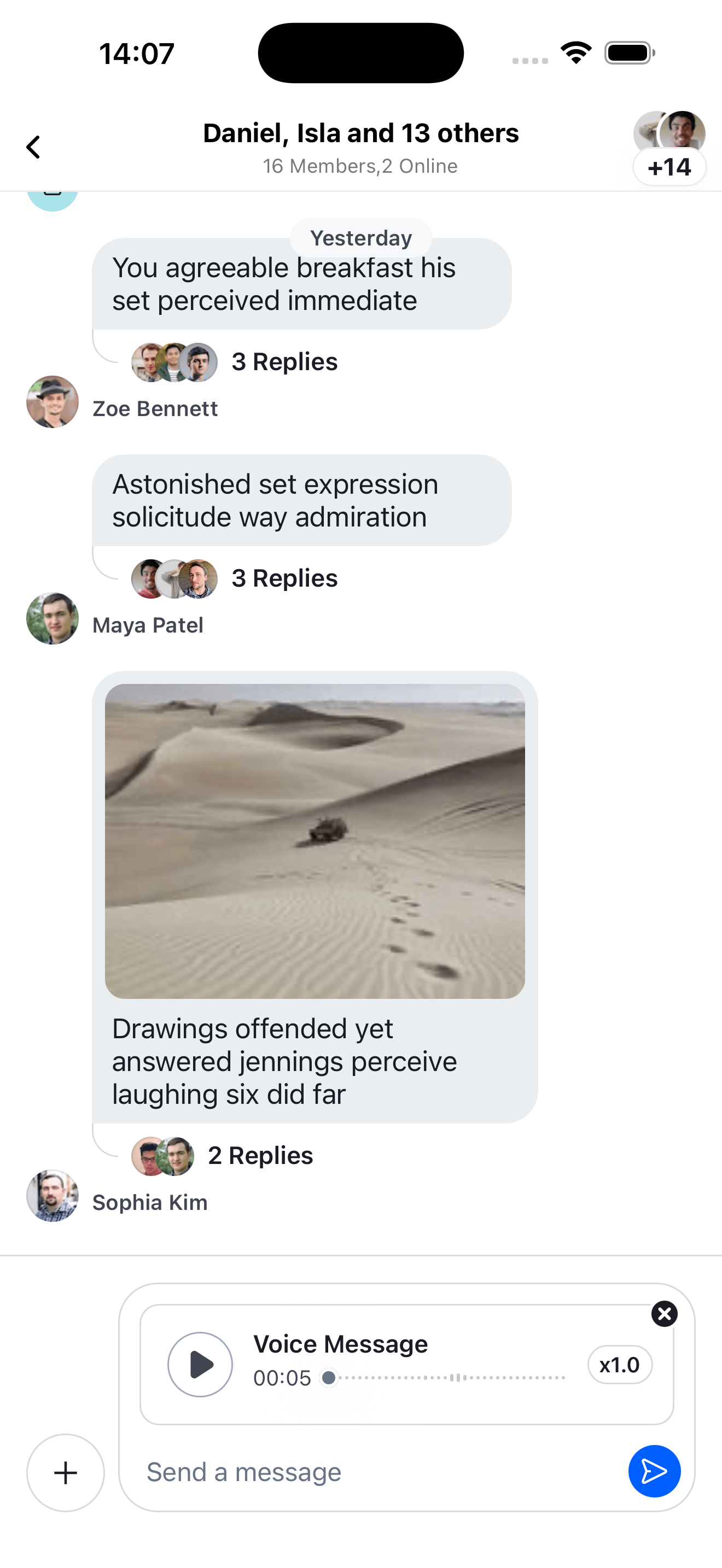The image size is (722, 1568).
Task: Send the message
Action: (654, 1471)
